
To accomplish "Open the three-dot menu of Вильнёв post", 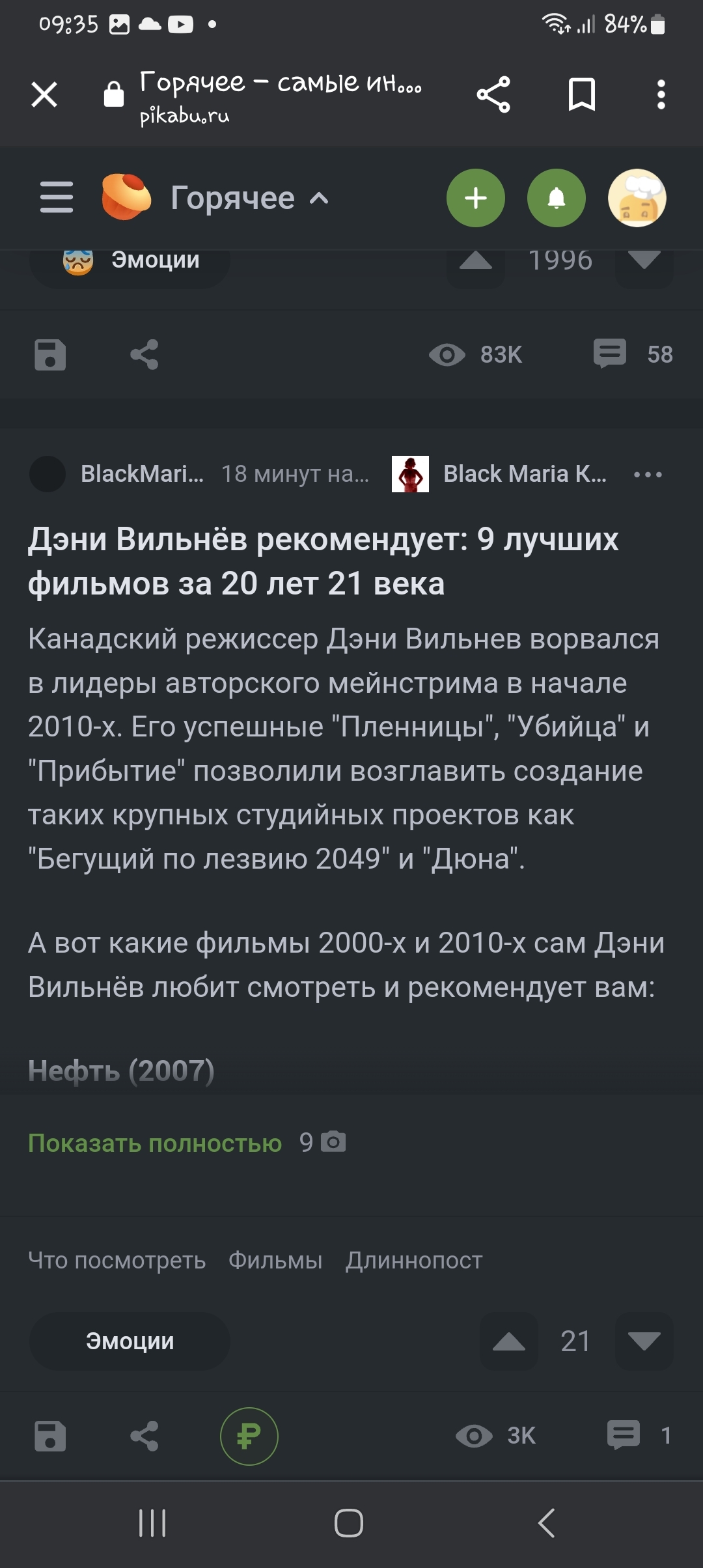I will coord(648,475).
